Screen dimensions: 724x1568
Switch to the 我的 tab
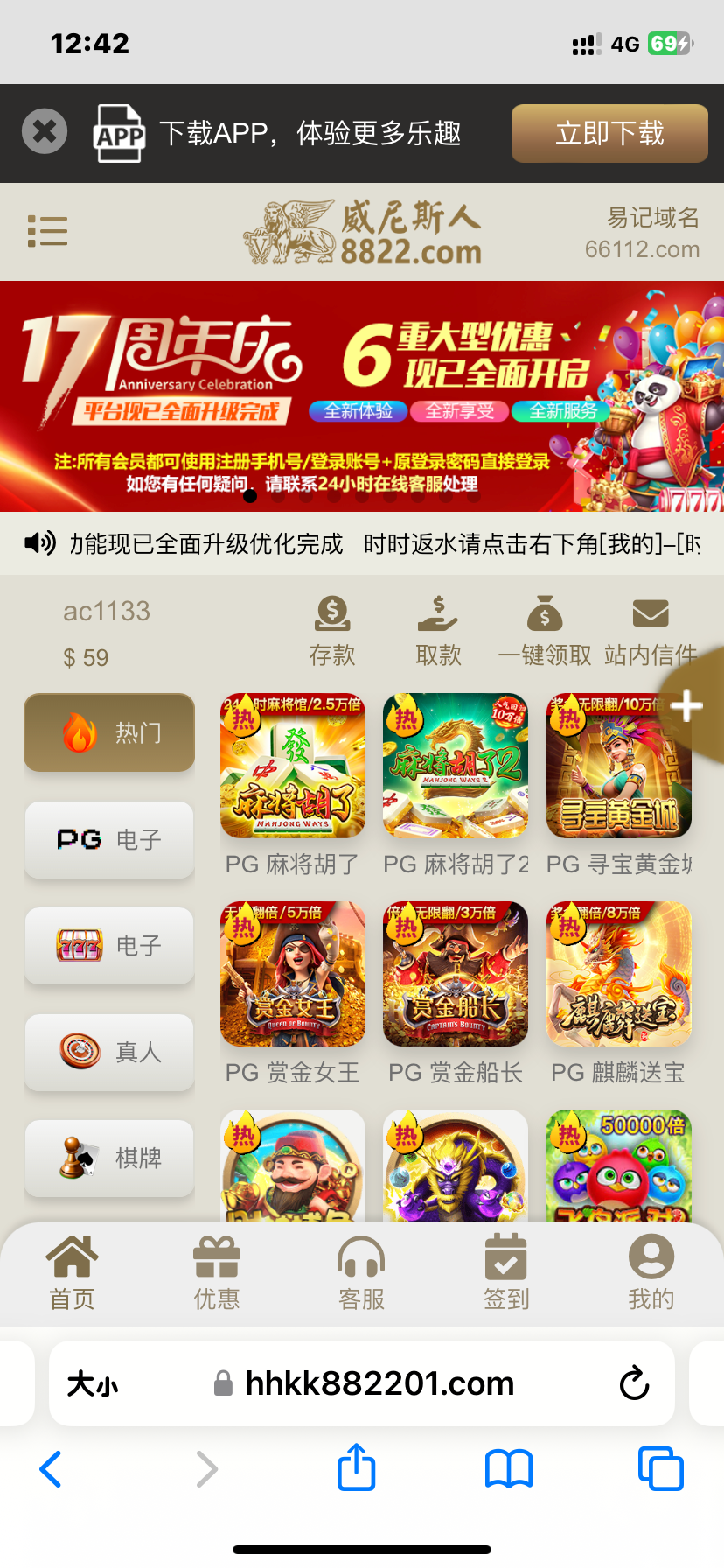coord(651,1271)
